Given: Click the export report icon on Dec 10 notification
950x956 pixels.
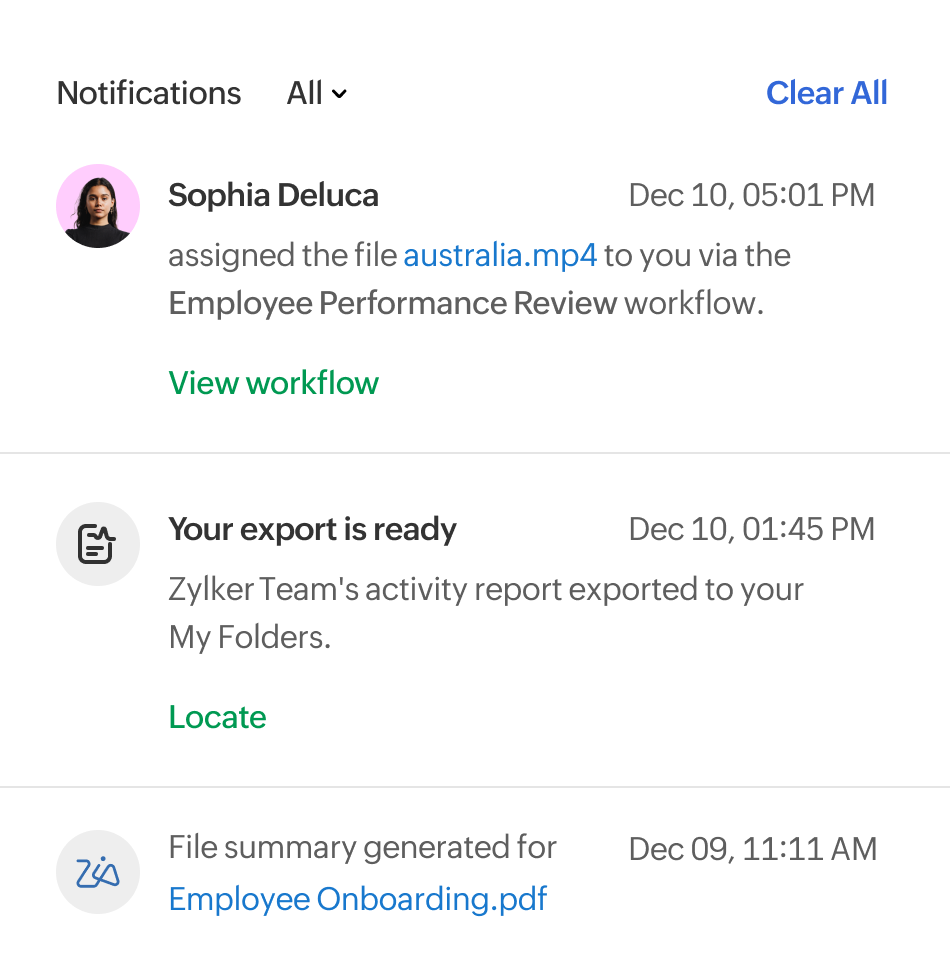Looking at the screenshot, I should pyautogui.click(x=98, y=544).
